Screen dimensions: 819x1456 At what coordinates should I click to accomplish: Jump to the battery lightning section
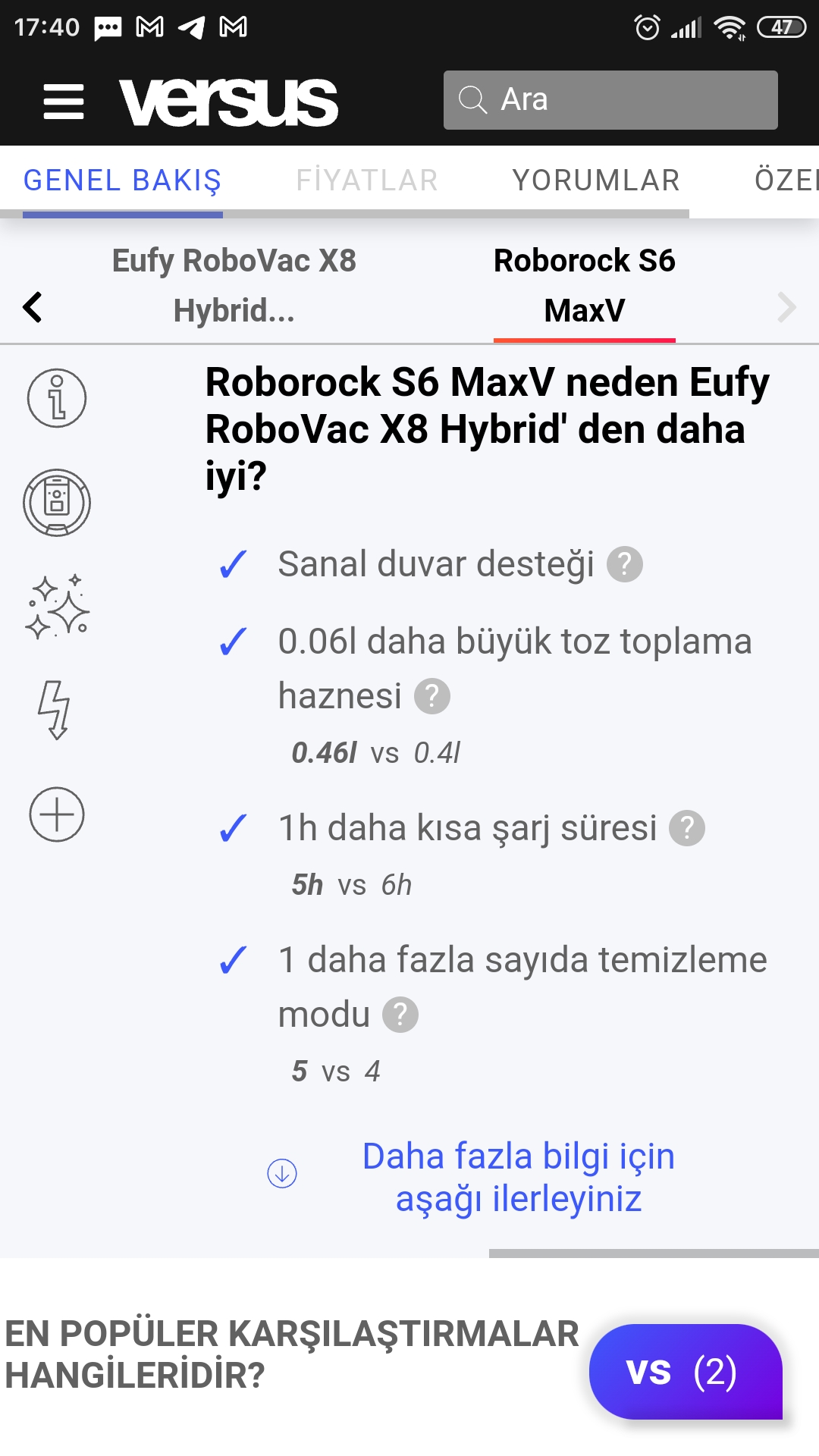[x=55, y=710]
